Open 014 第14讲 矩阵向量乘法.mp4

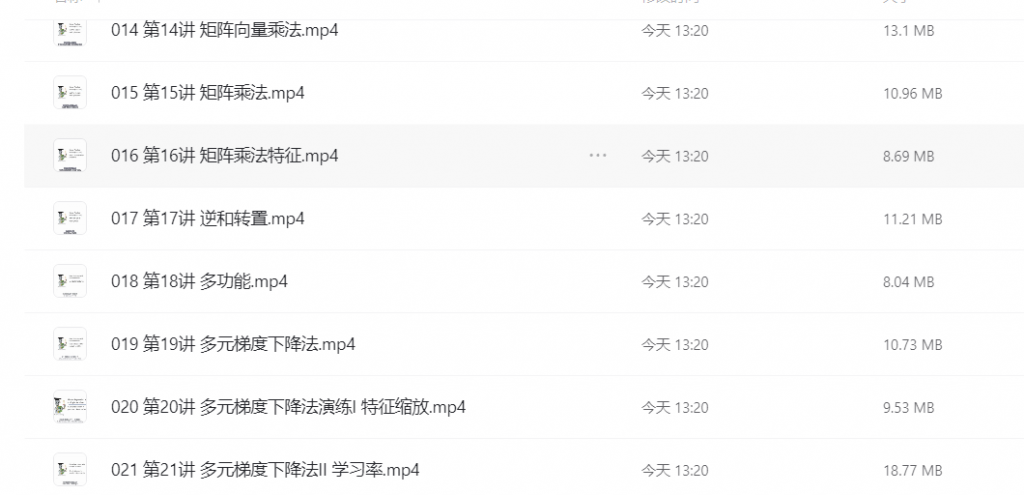[x=224, y=30]
